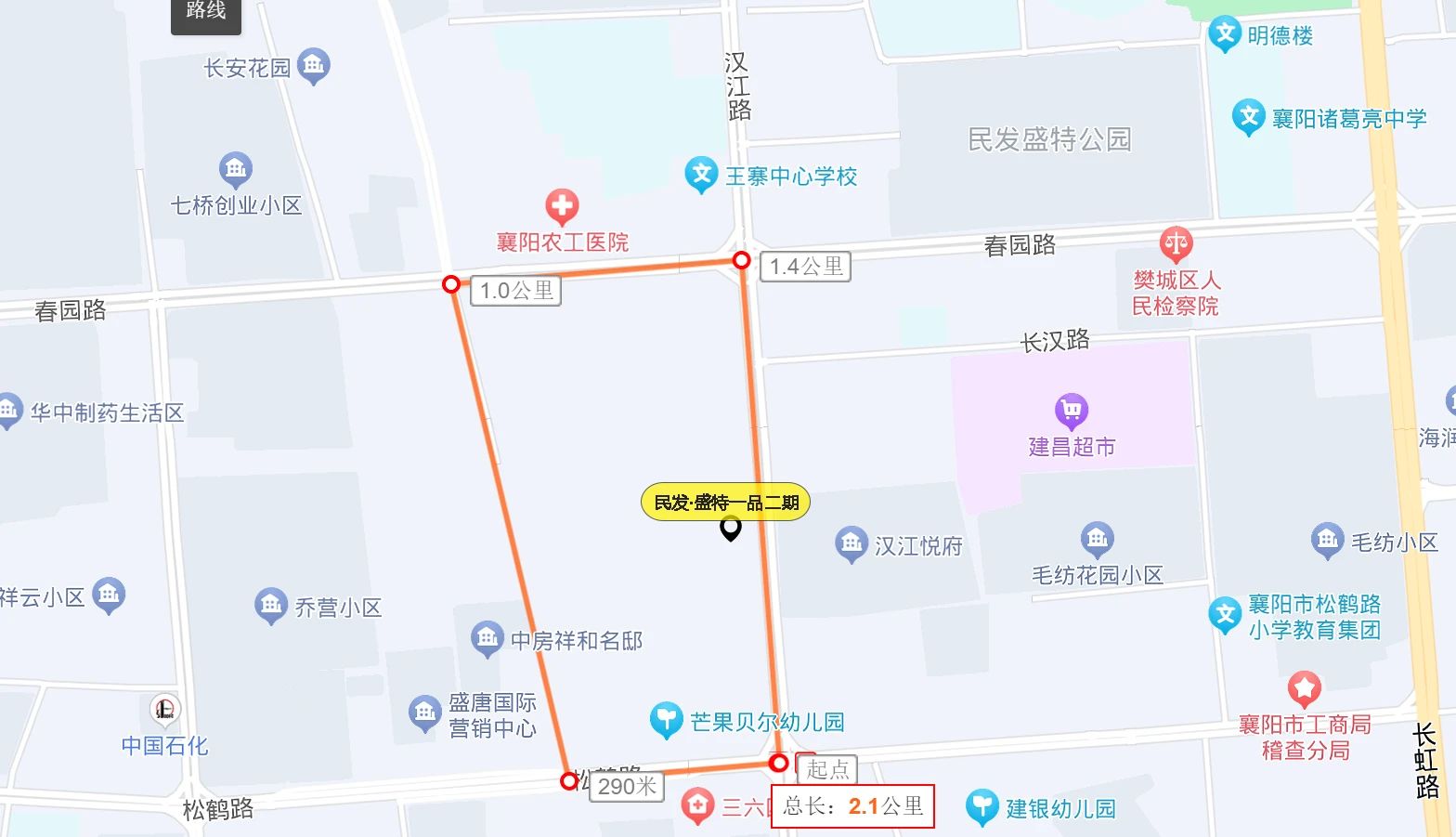View 汉江悦府 residential point details
The width and height of the screenshot is (1456, 837).
click(x=851, y=544)
